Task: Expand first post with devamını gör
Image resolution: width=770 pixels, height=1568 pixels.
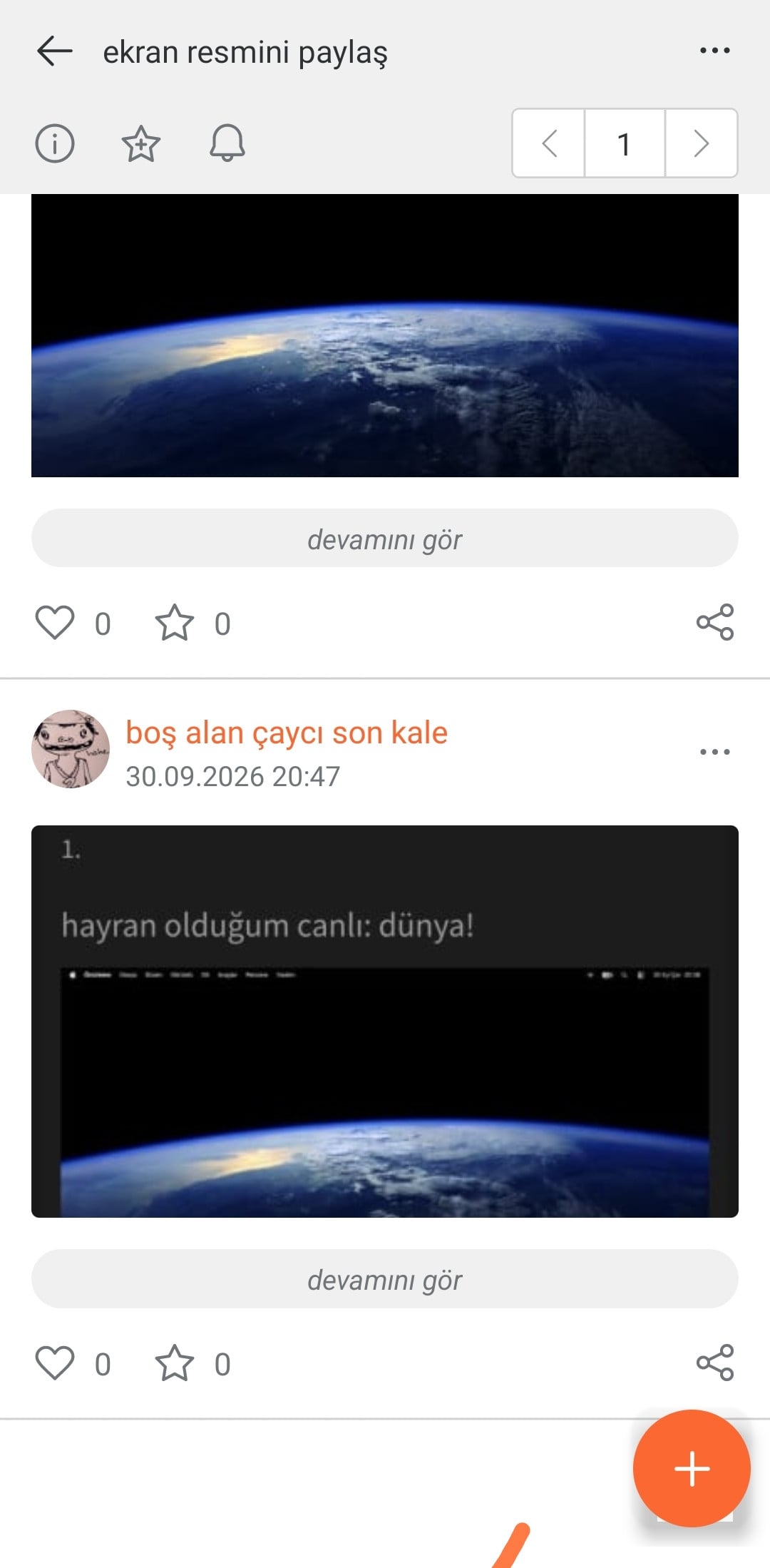Action: click(385, 539)
